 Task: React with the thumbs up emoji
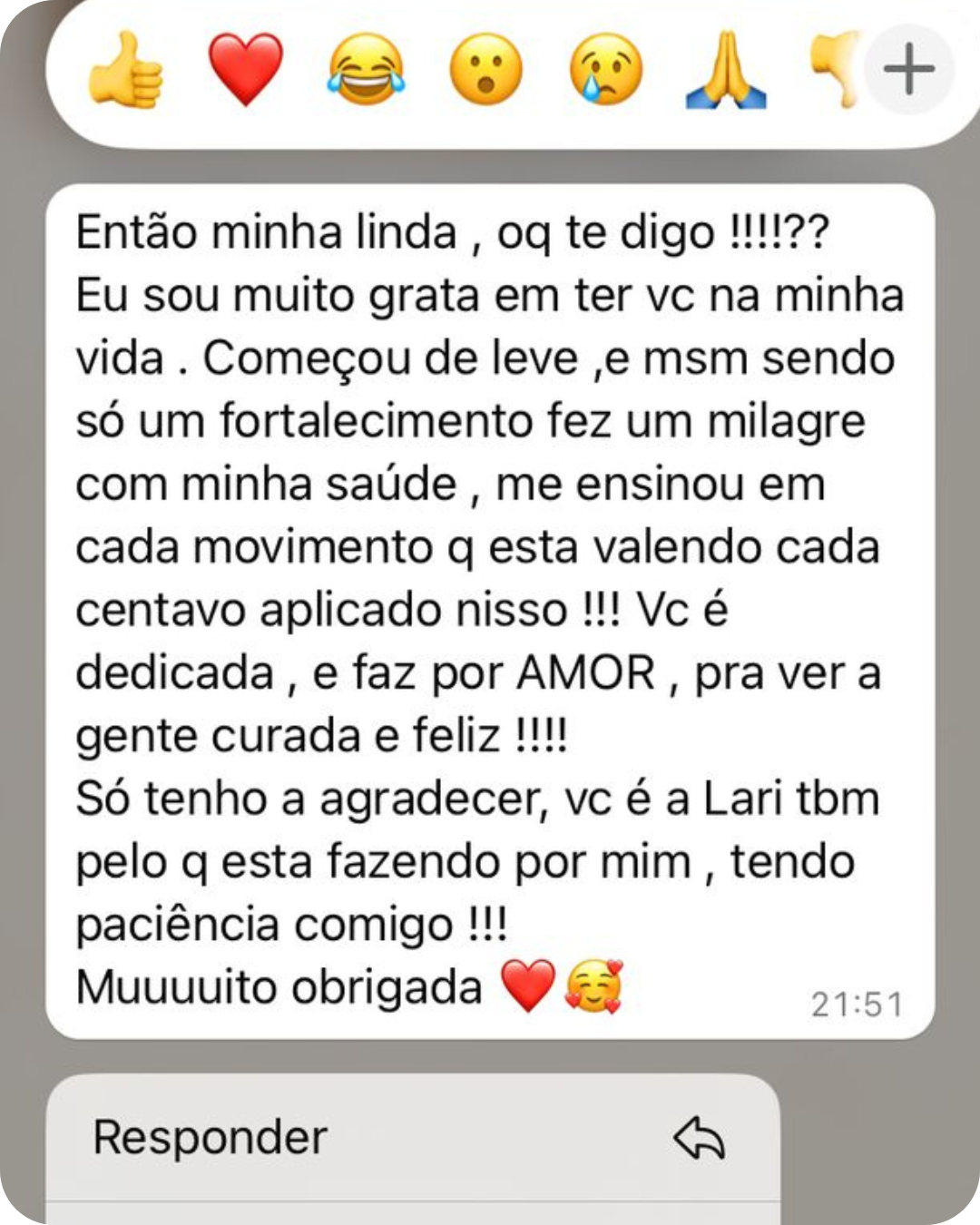(126, 71)
